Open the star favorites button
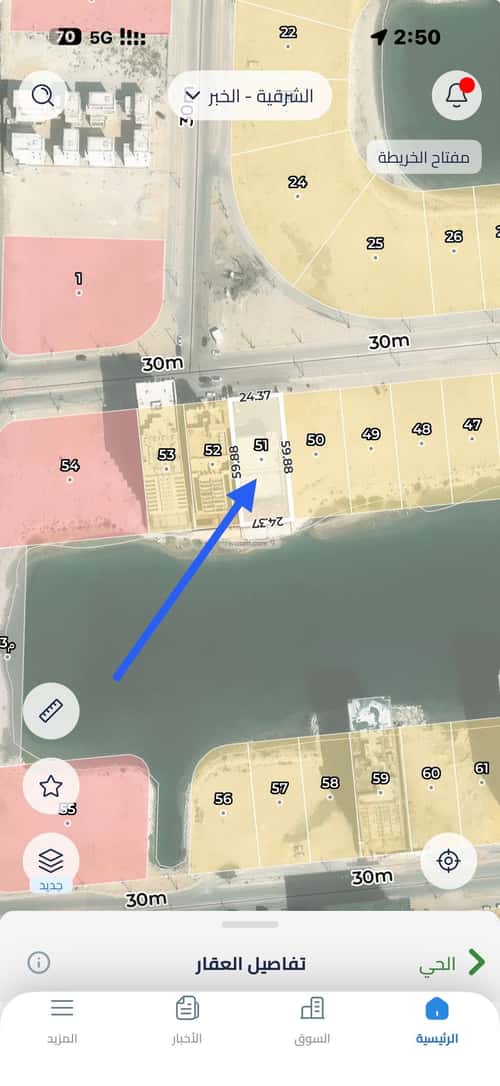500x1086 pixels. [51, 786]
